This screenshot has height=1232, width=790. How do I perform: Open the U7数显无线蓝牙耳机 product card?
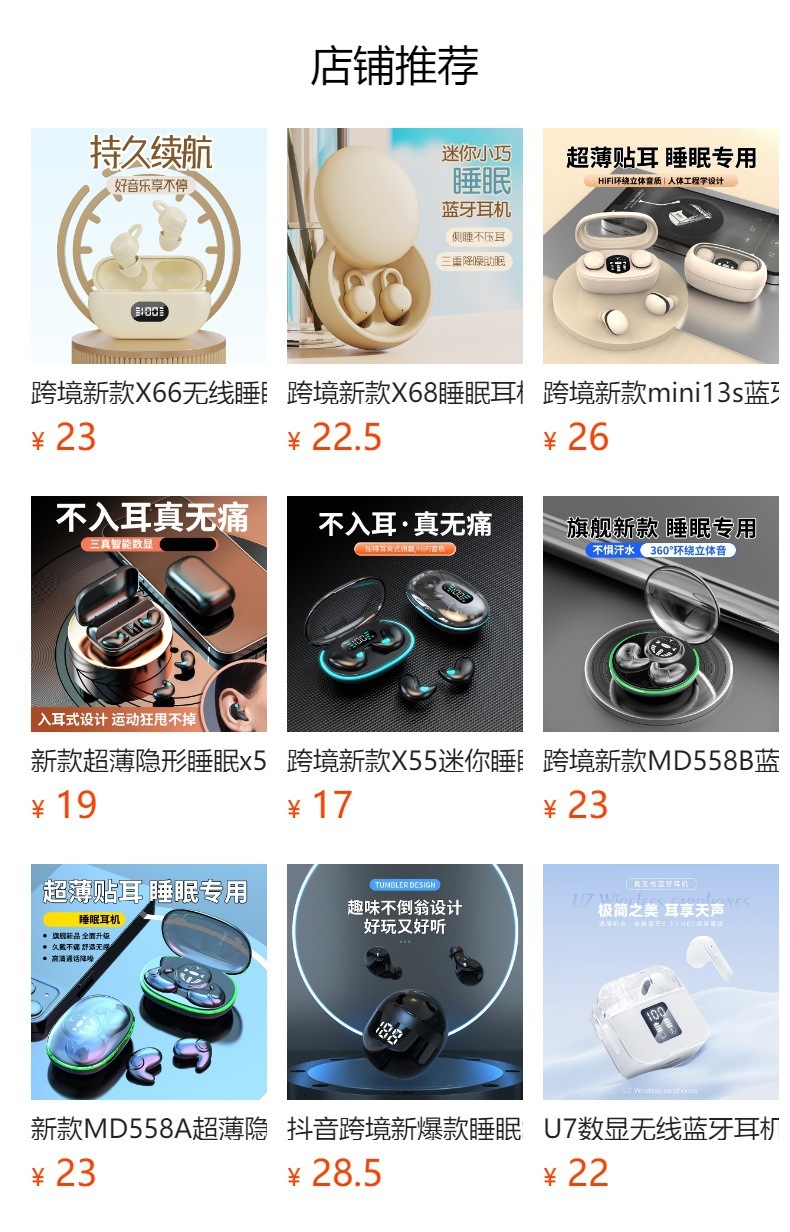coord(661,982)
